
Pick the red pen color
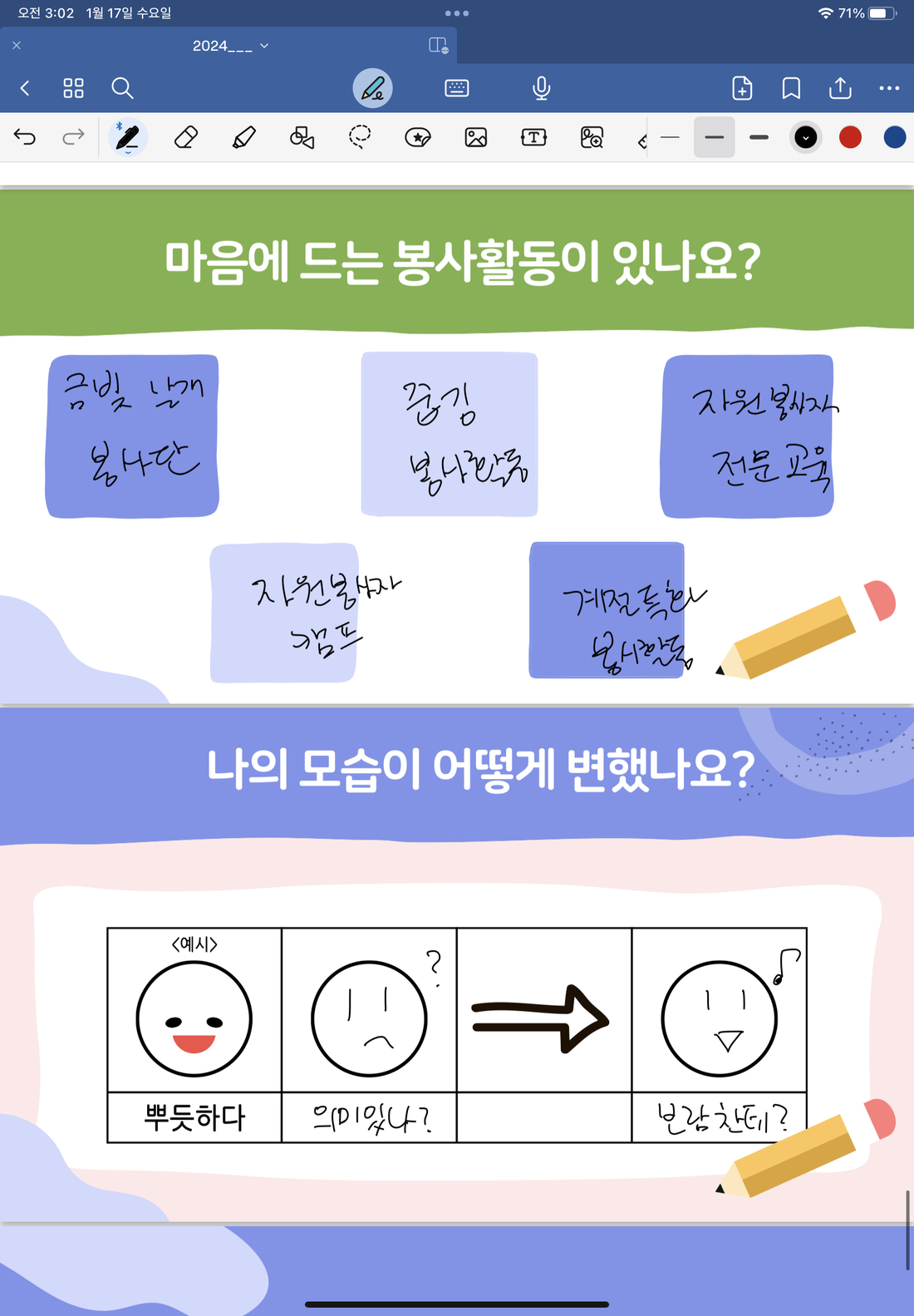click(850, 137)
